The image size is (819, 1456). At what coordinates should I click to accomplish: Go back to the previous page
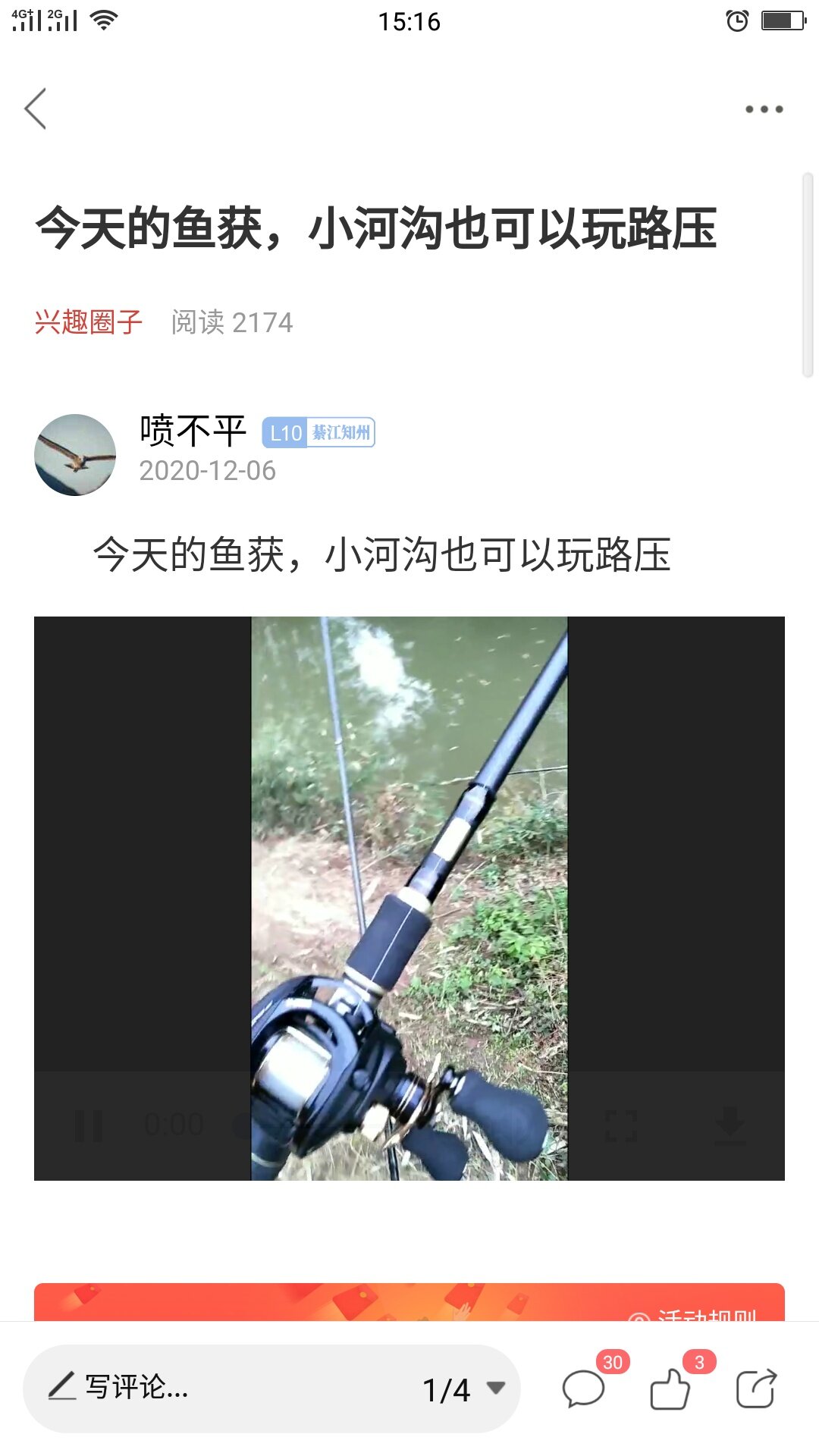coord(36,108)
